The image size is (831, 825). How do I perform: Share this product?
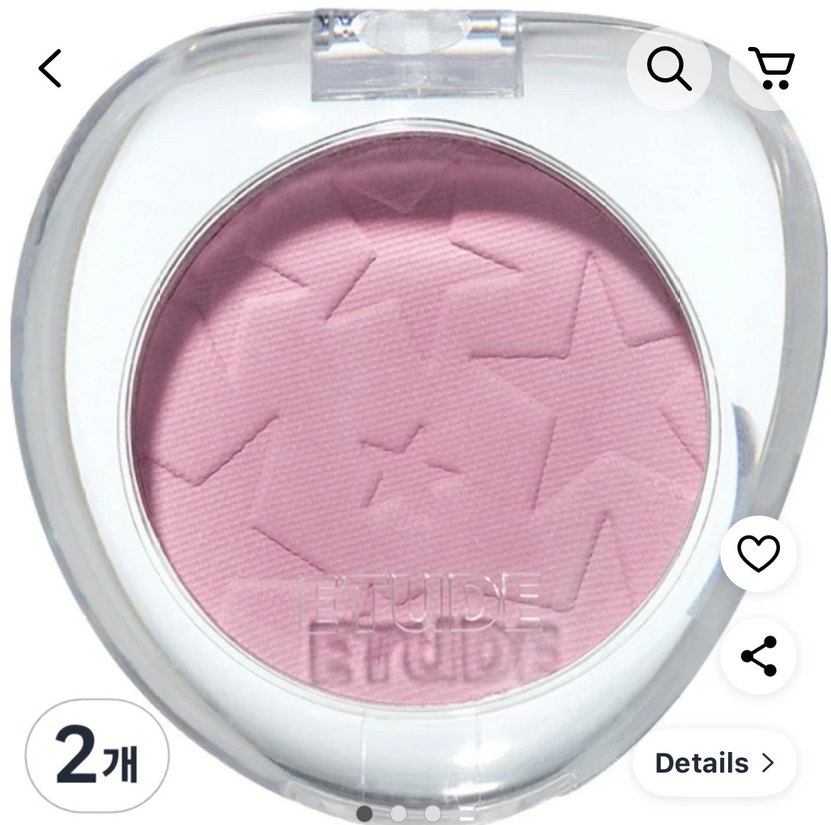coord(758,656)
